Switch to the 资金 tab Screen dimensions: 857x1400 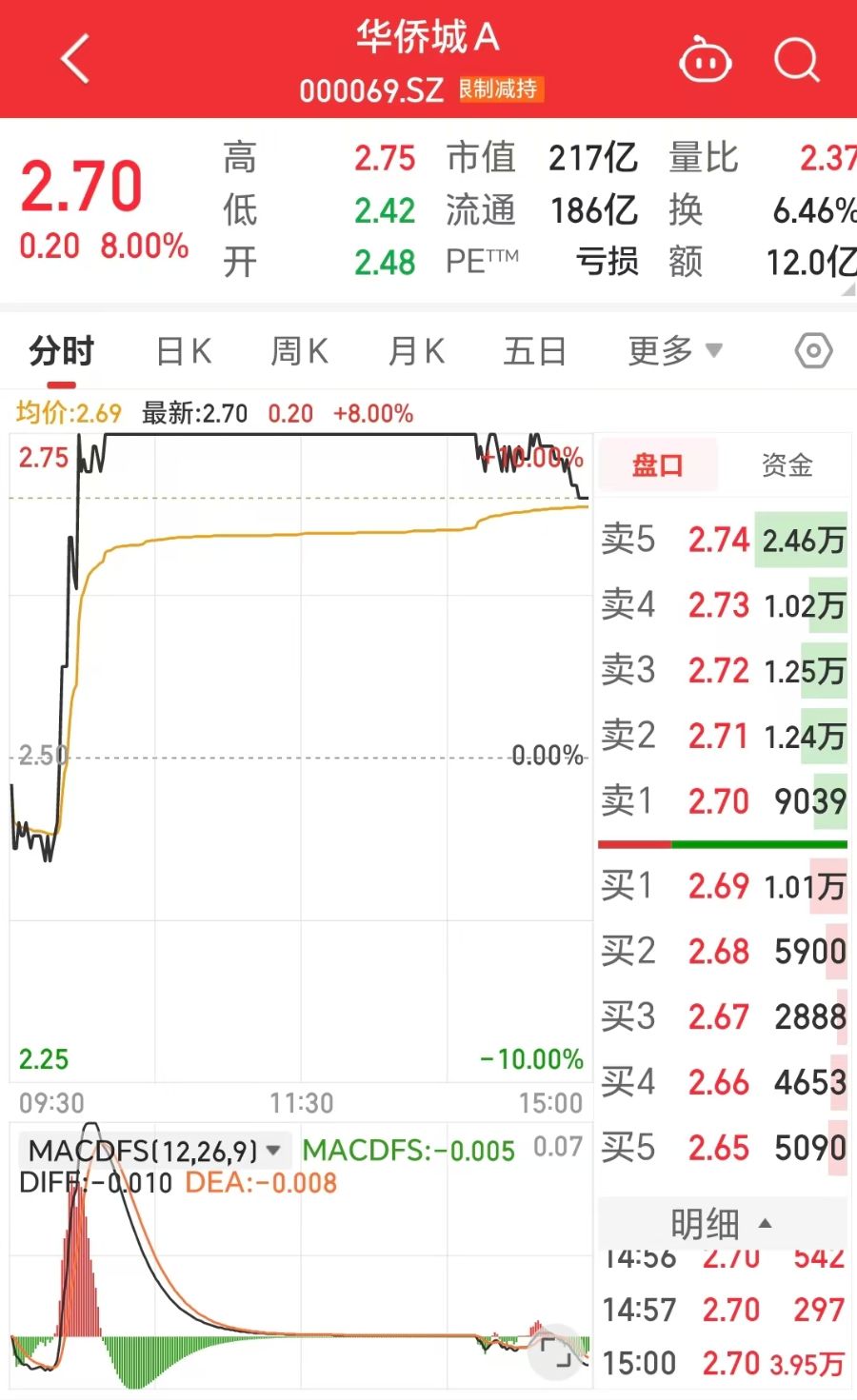(787, 465)
